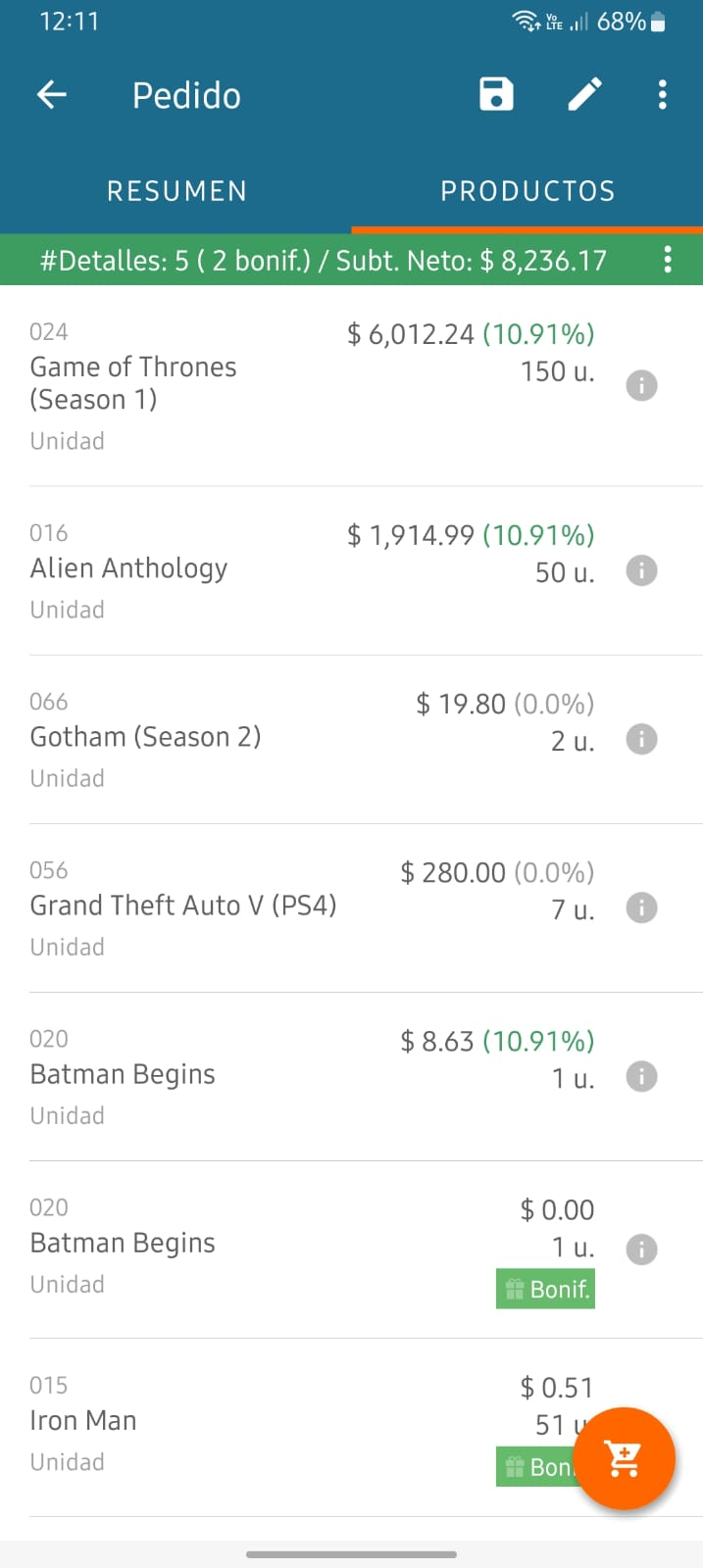The width and height of the screenshot is (703, 1568).
Task: Open the app bar overflow menu
Action: (663, 95)
